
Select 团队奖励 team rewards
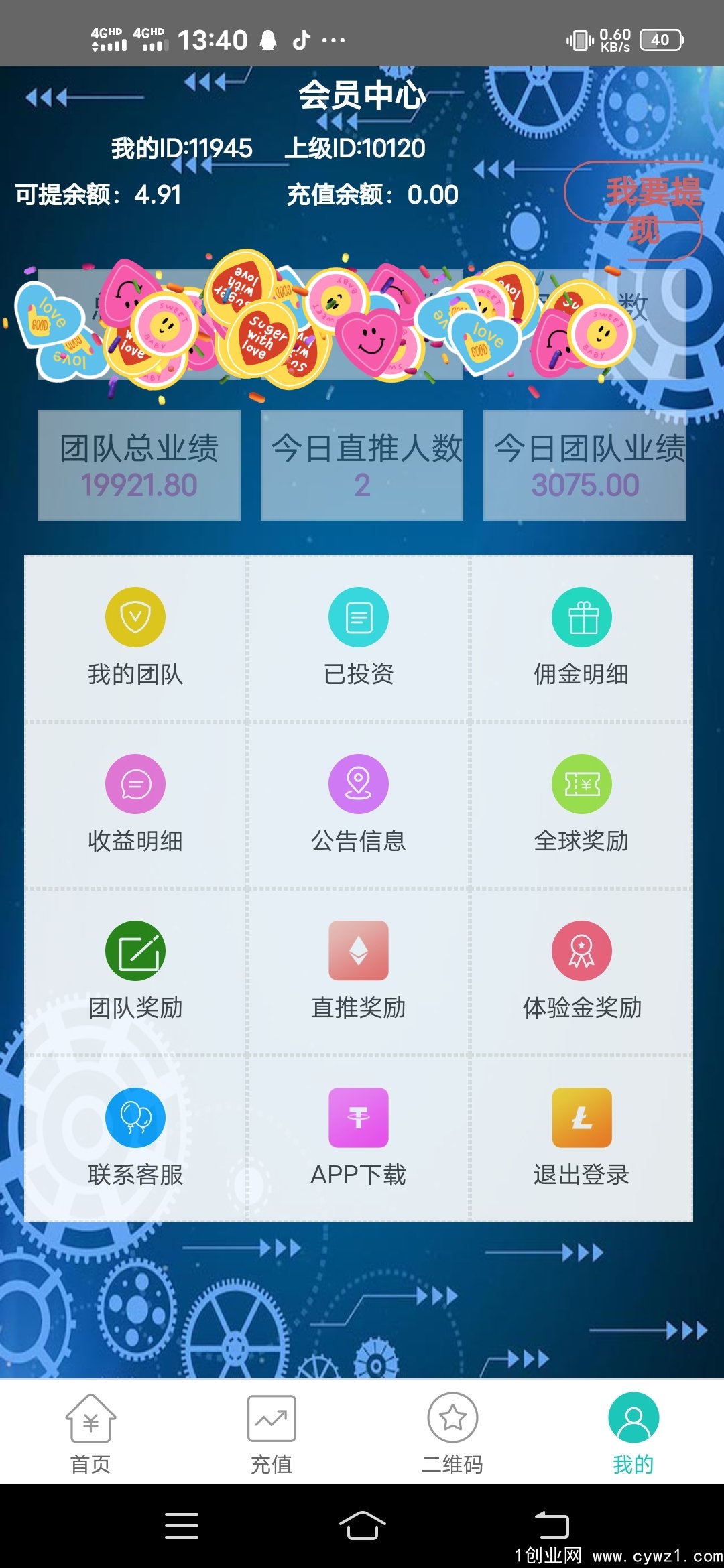[x=135, y=971]
